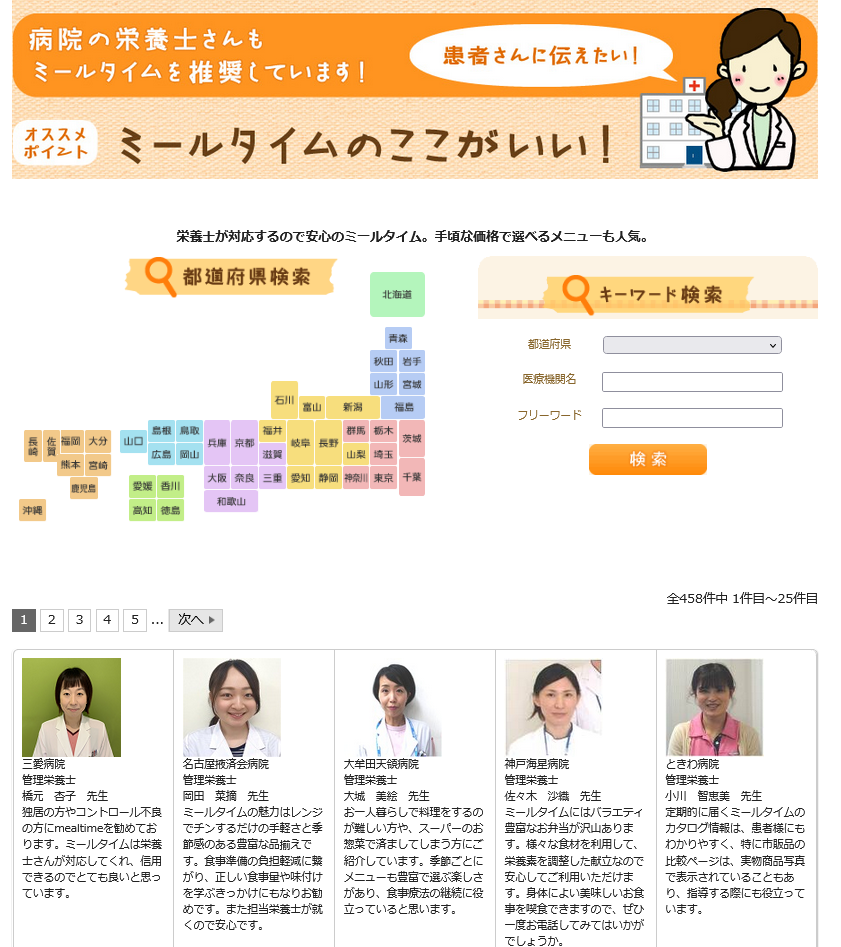Pick 福島 on the prefecture map

[403, 407]
